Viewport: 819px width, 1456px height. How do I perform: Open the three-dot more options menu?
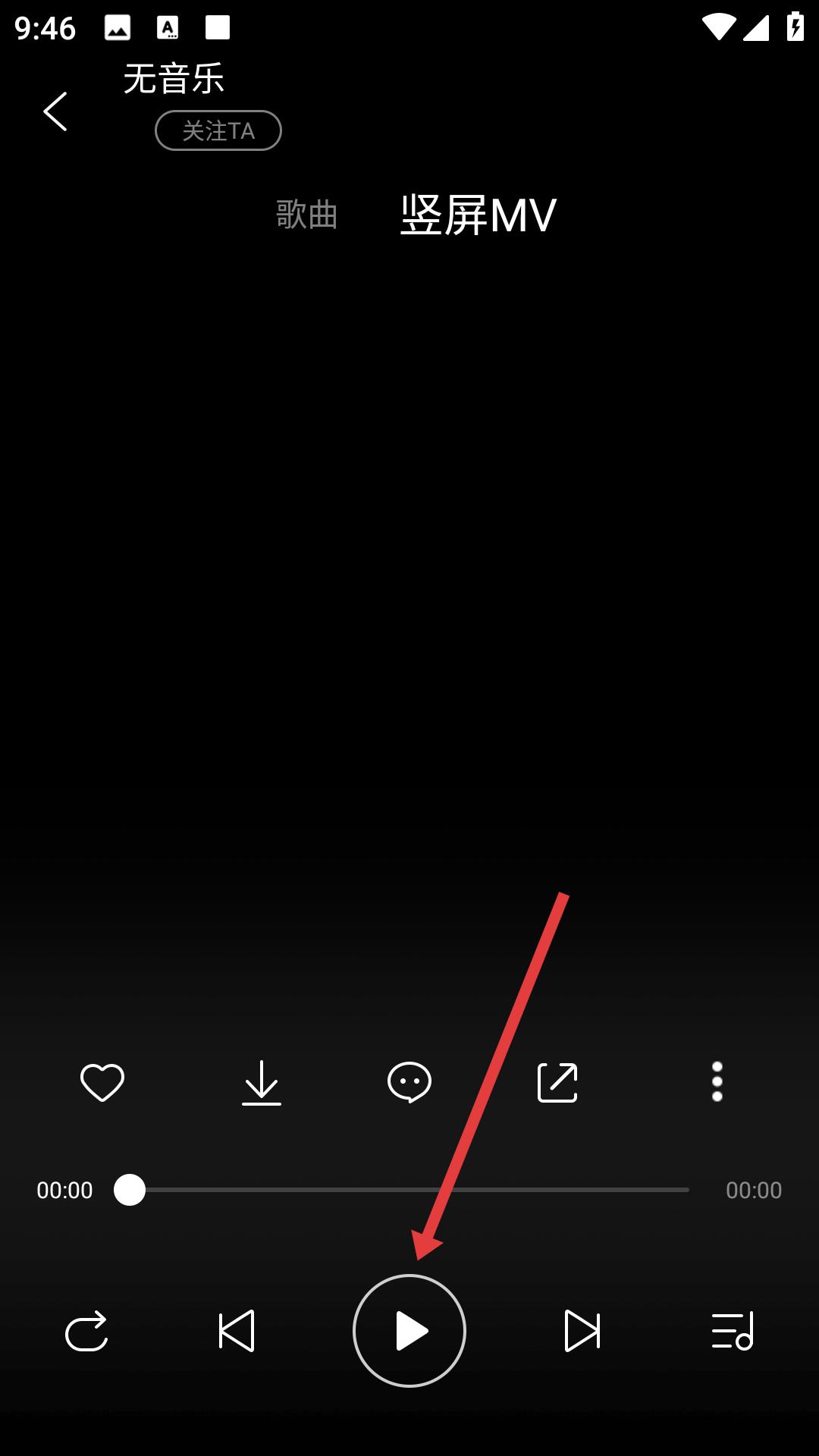coord(717,1082)
